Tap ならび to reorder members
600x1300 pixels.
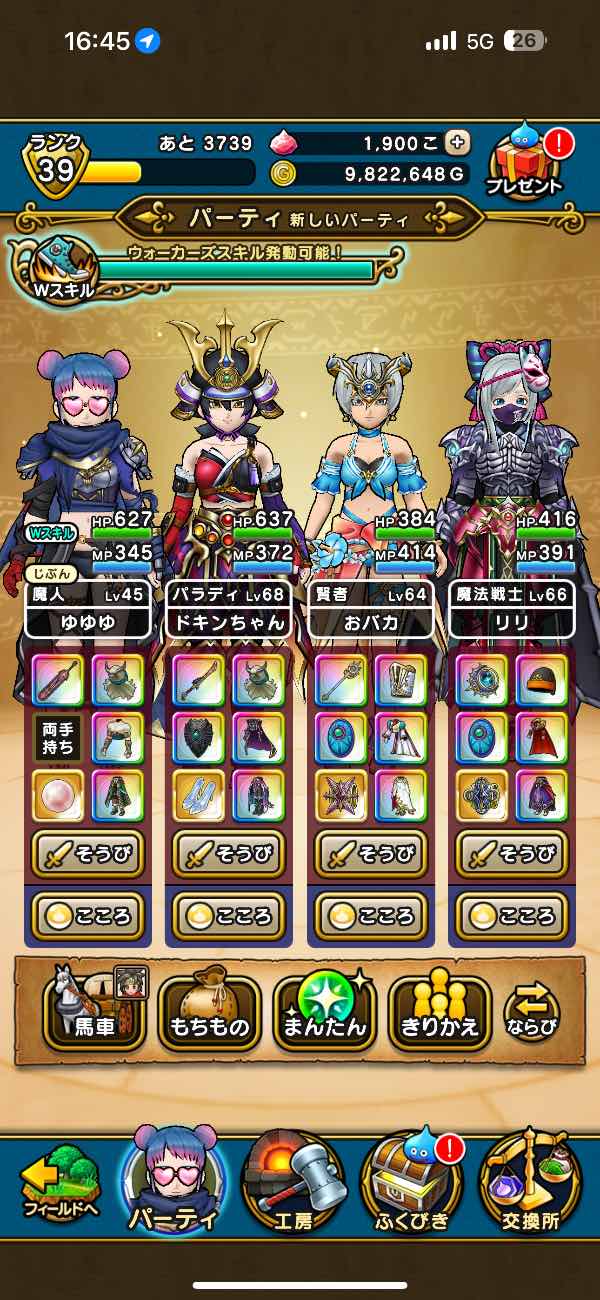point(532,1011)
